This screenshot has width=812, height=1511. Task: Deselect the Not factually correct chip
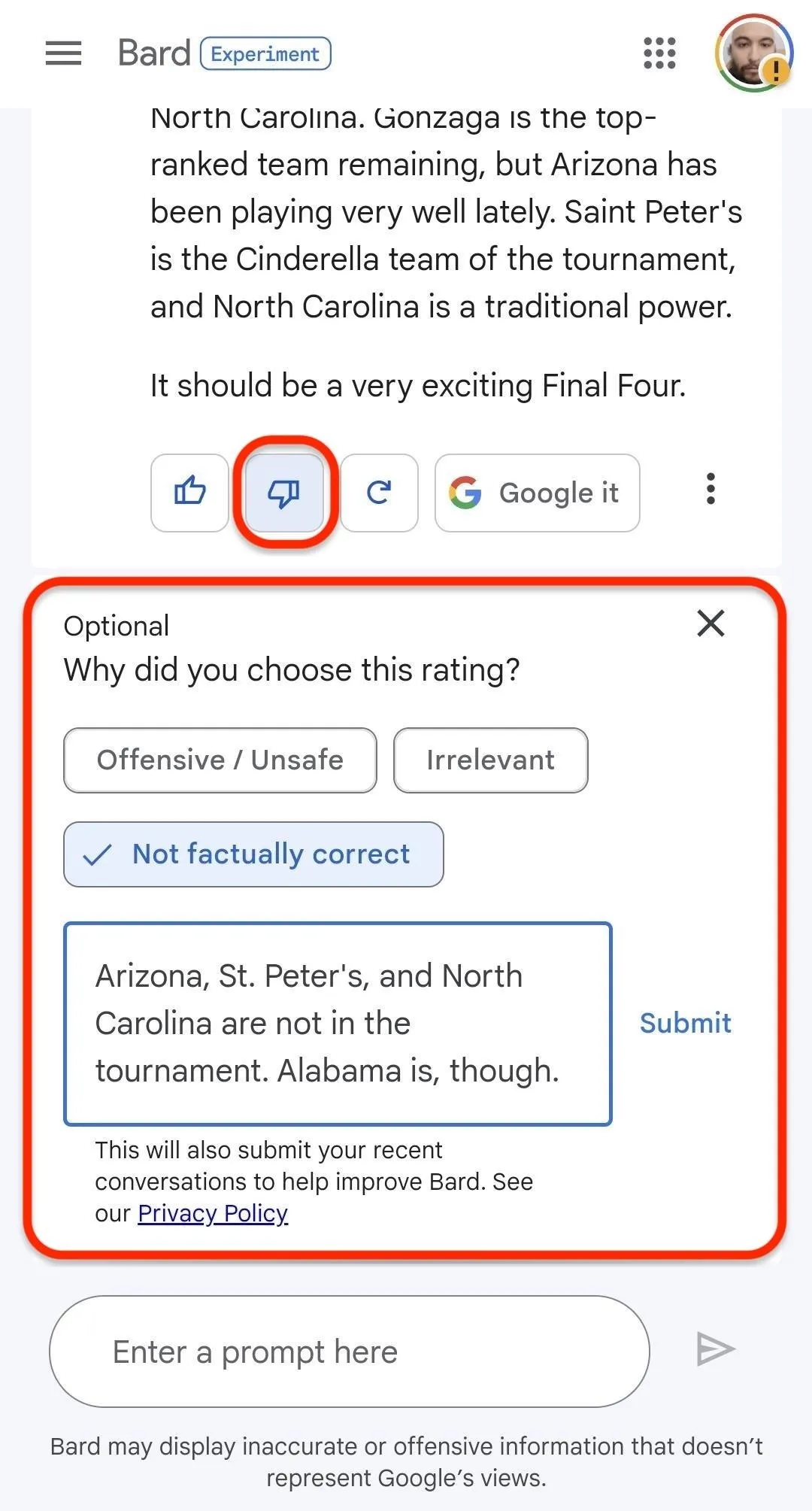coord(253,854)
